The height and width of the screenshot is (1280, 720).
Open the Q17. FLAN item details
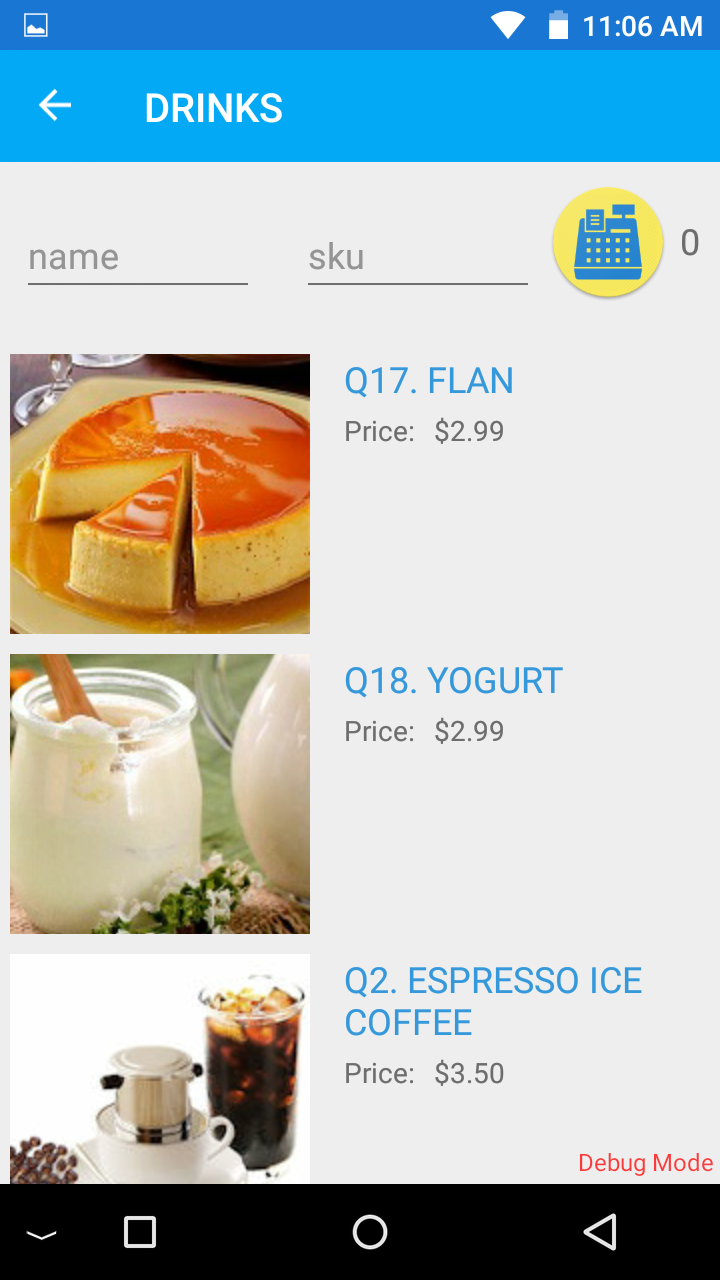point(429,381)
